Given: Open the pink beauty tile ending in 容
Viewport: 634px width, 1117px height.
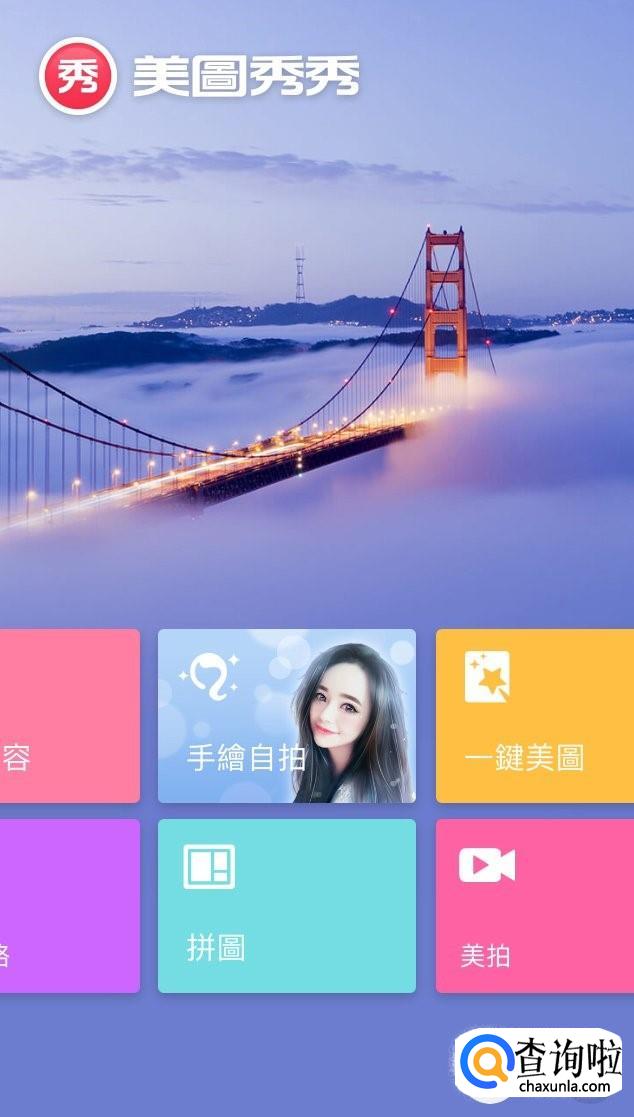Looking at the screenshot, I should [68, 715].
